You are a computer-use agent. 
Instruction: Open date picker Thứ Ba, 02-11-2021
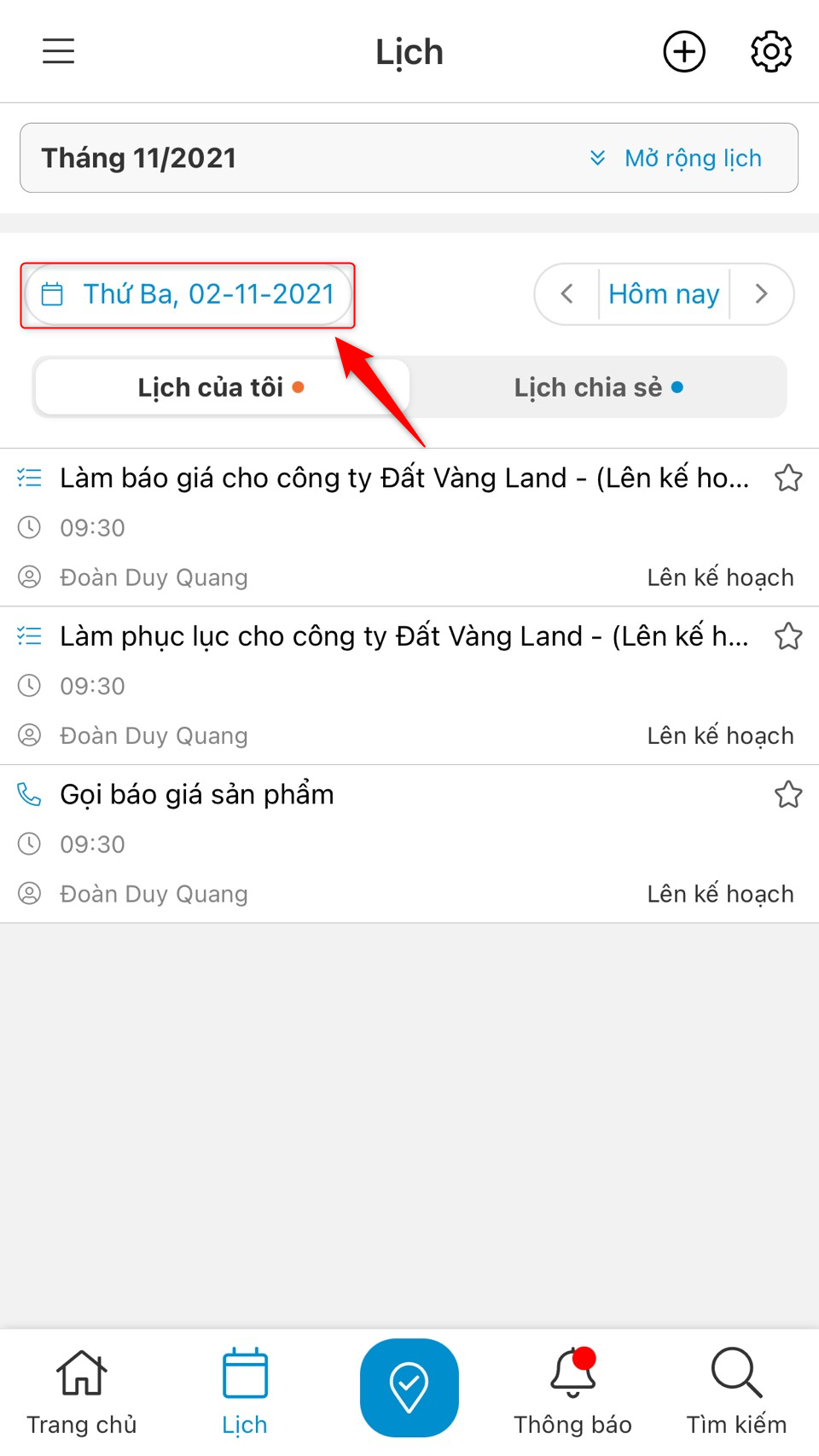(x=188, y=294)
